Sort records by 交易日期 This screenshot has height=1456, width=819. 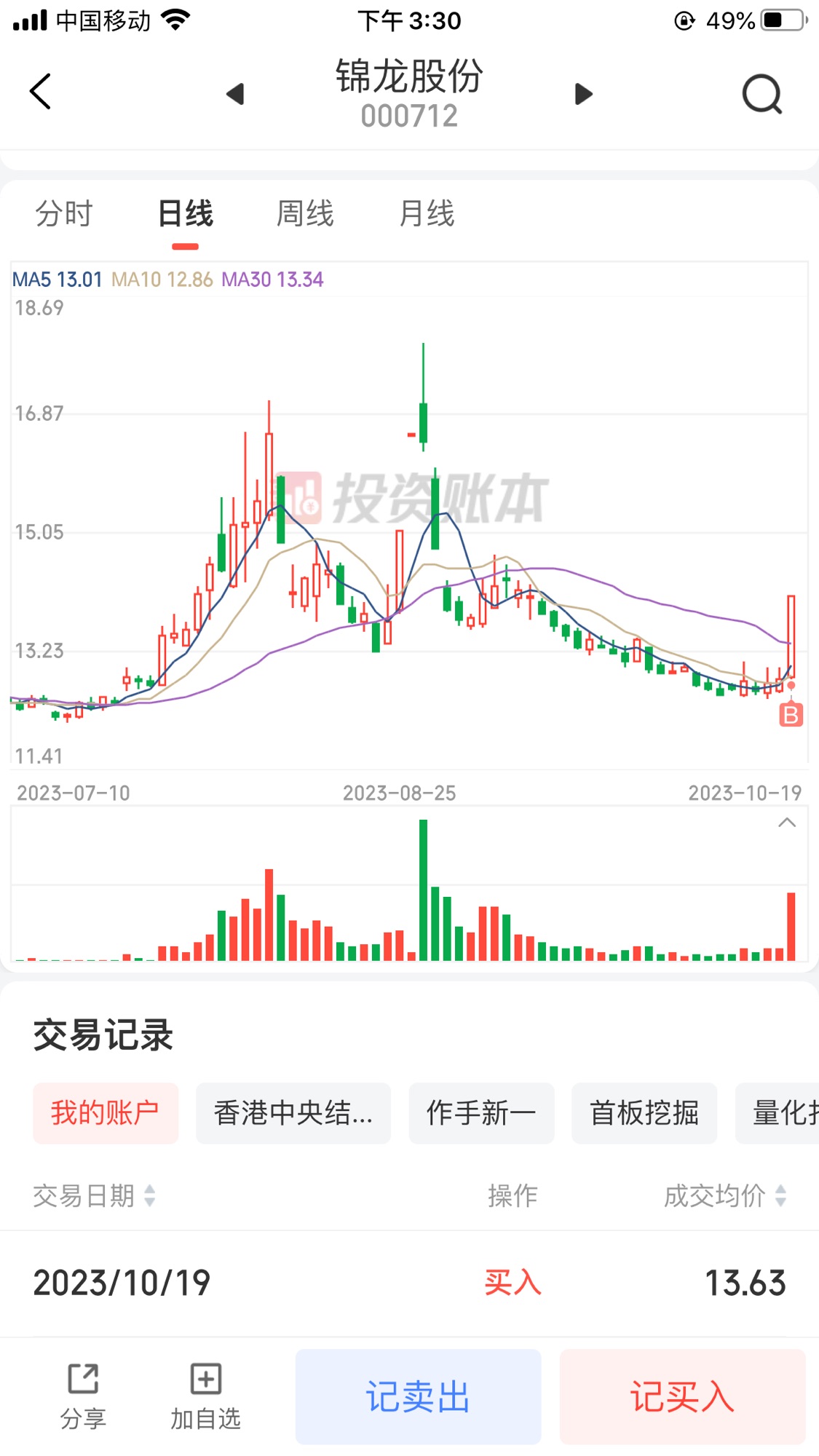(x=95, y=1195)
